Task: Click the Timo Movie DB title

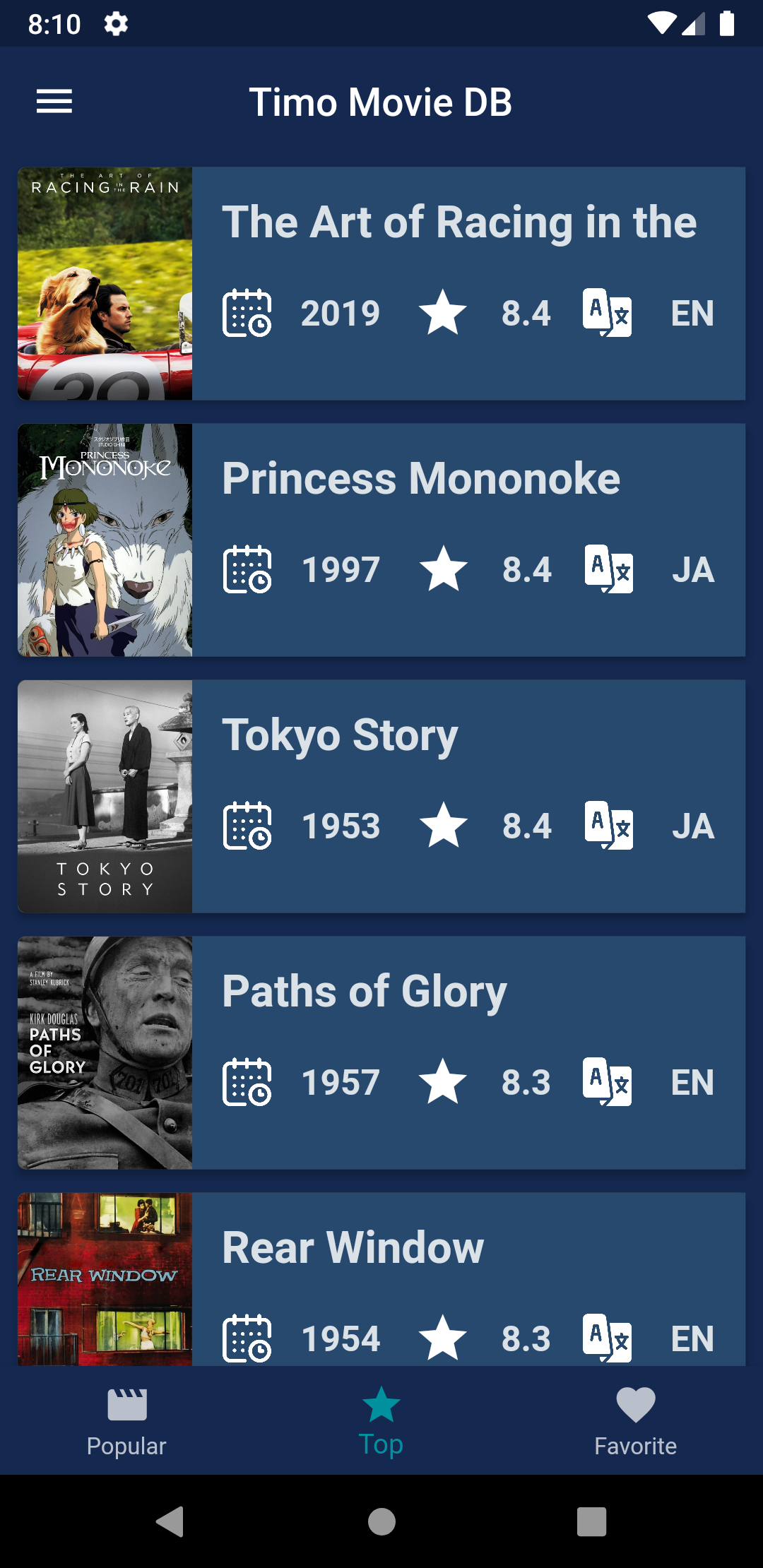Action: pyautogui.click(x=381, y=101)
